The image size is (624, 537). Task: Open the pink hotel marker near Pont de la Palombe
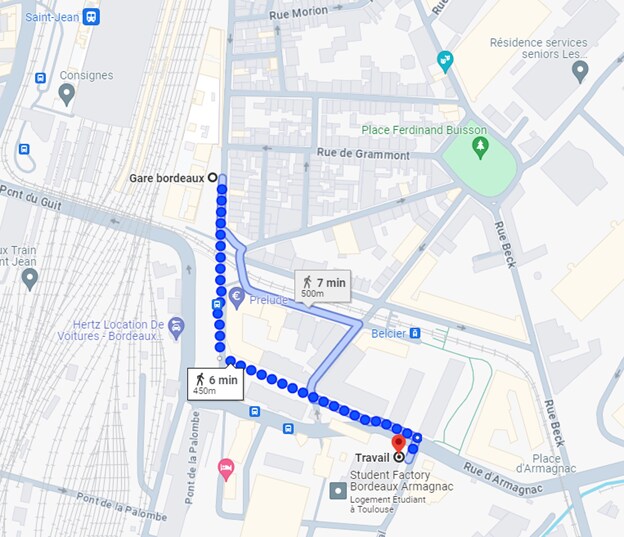[x=227, y=467]
